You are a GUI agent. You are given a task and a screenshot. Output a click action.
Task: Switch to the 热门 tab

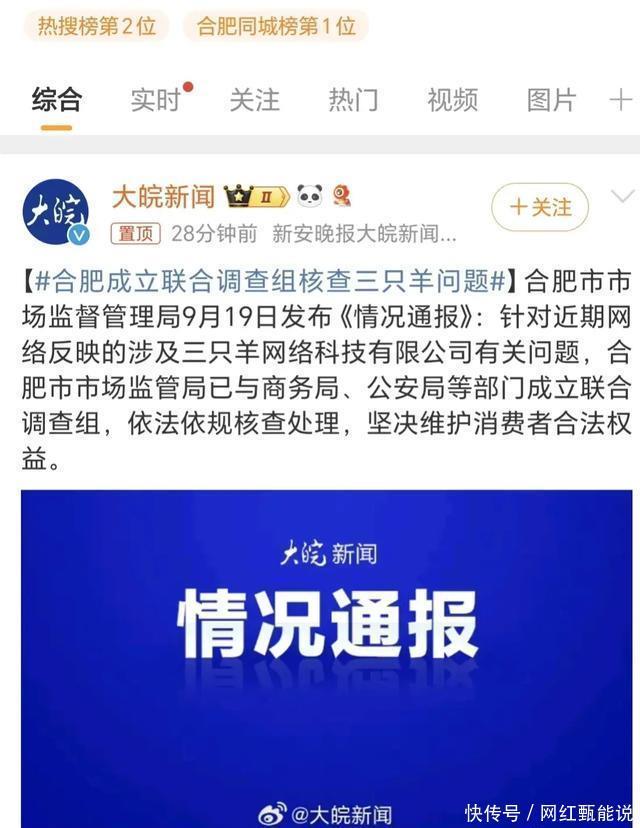click(353, 99)
